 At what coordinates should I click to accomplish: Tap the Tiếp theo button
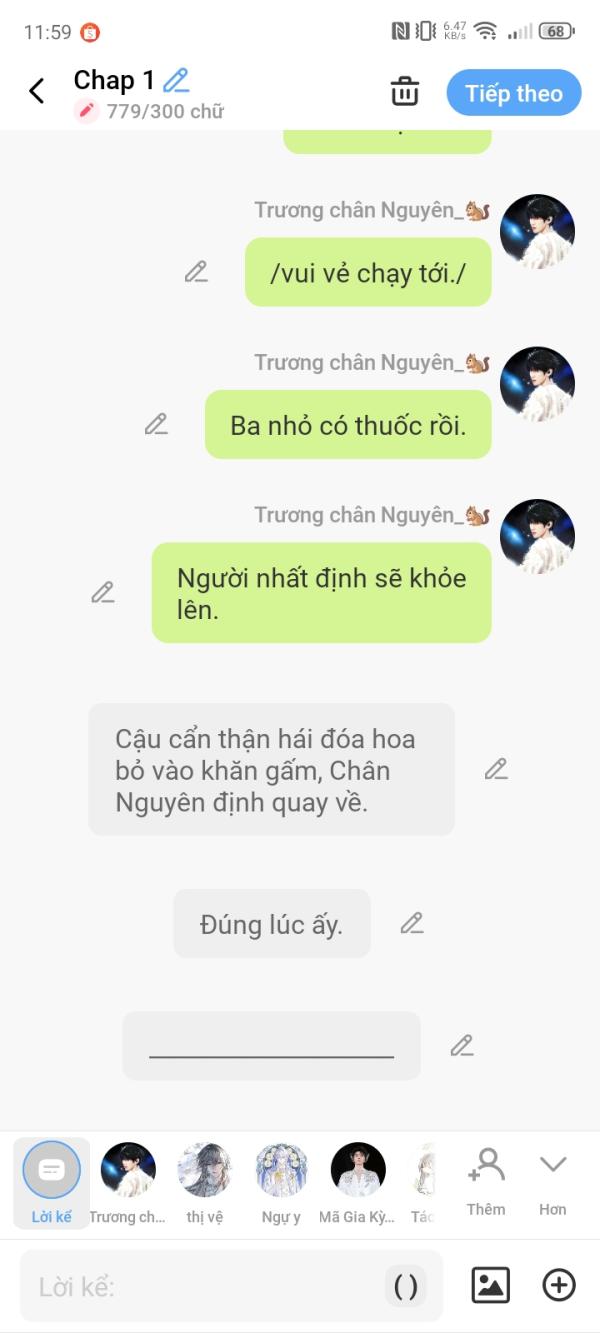514,93
